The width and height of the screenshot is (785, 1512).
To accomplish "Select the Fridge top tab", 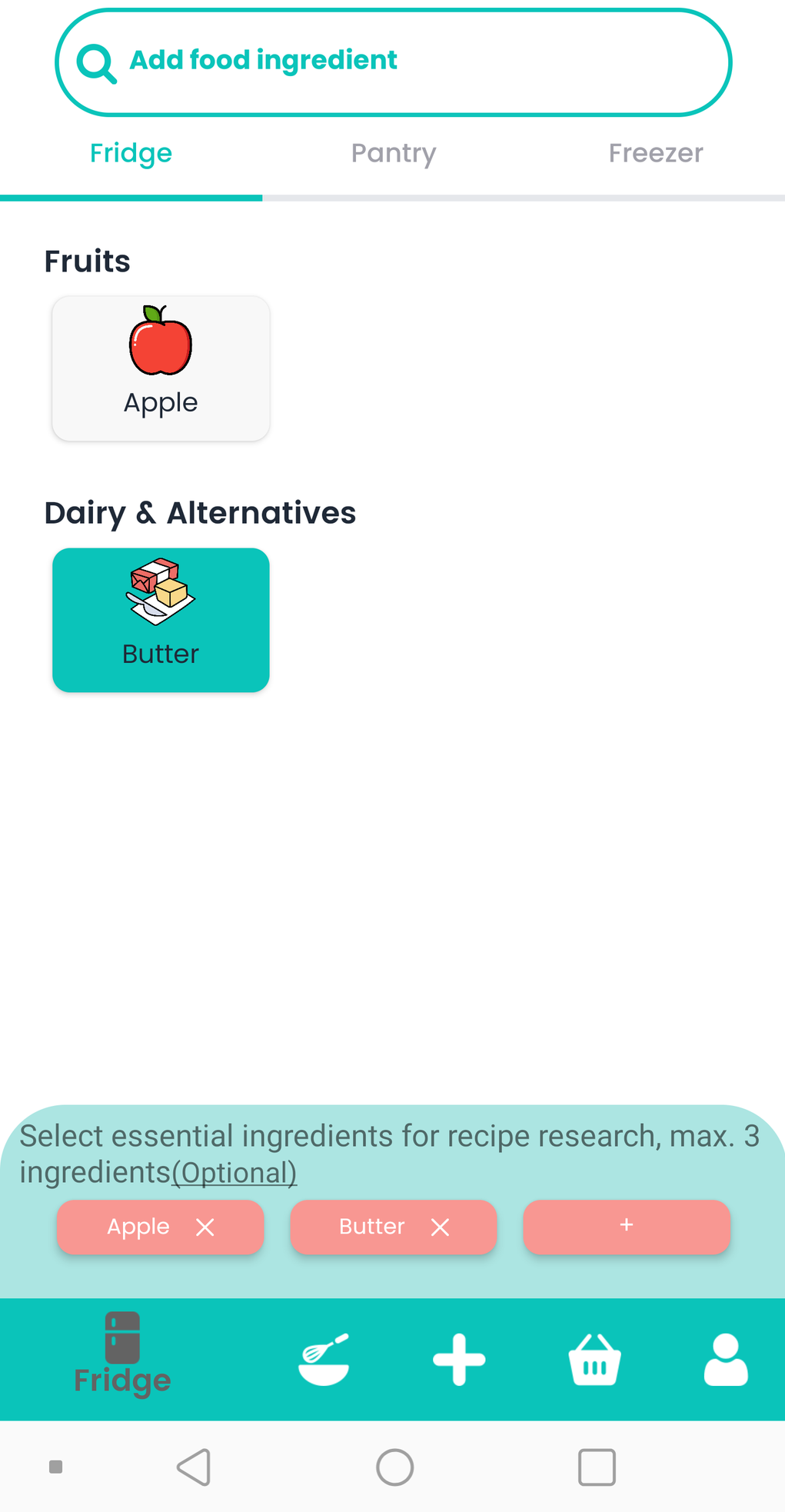I will [131, 153].
